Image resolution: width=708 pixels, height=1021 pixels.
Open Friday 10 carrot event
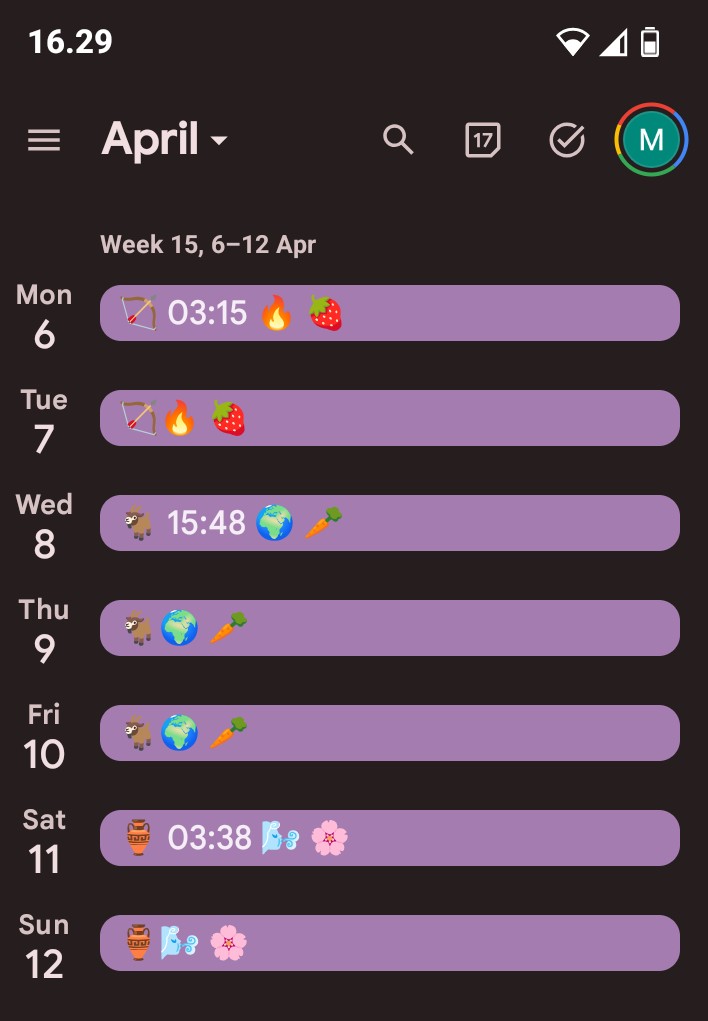390,733
